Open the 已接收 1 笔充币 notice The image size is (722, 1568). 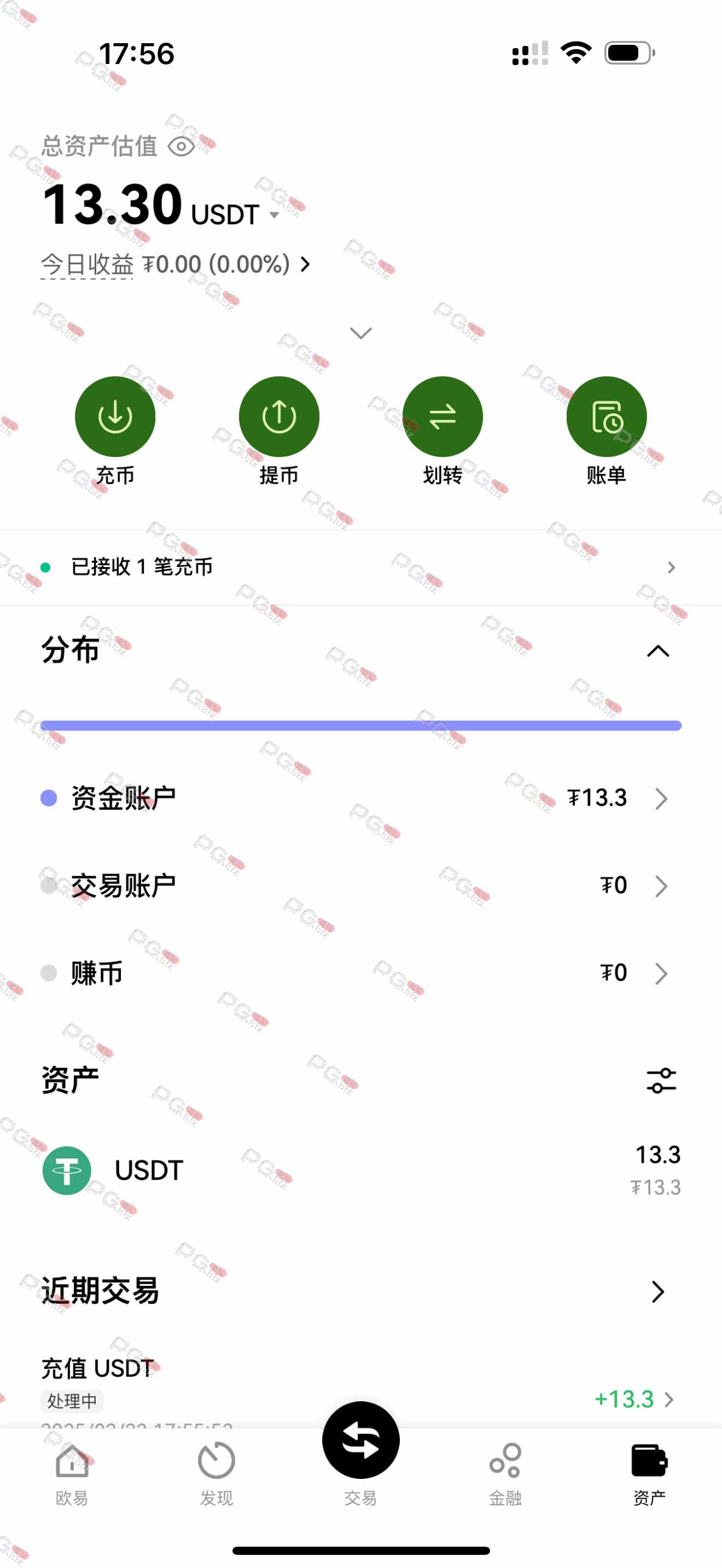[361, 567]
